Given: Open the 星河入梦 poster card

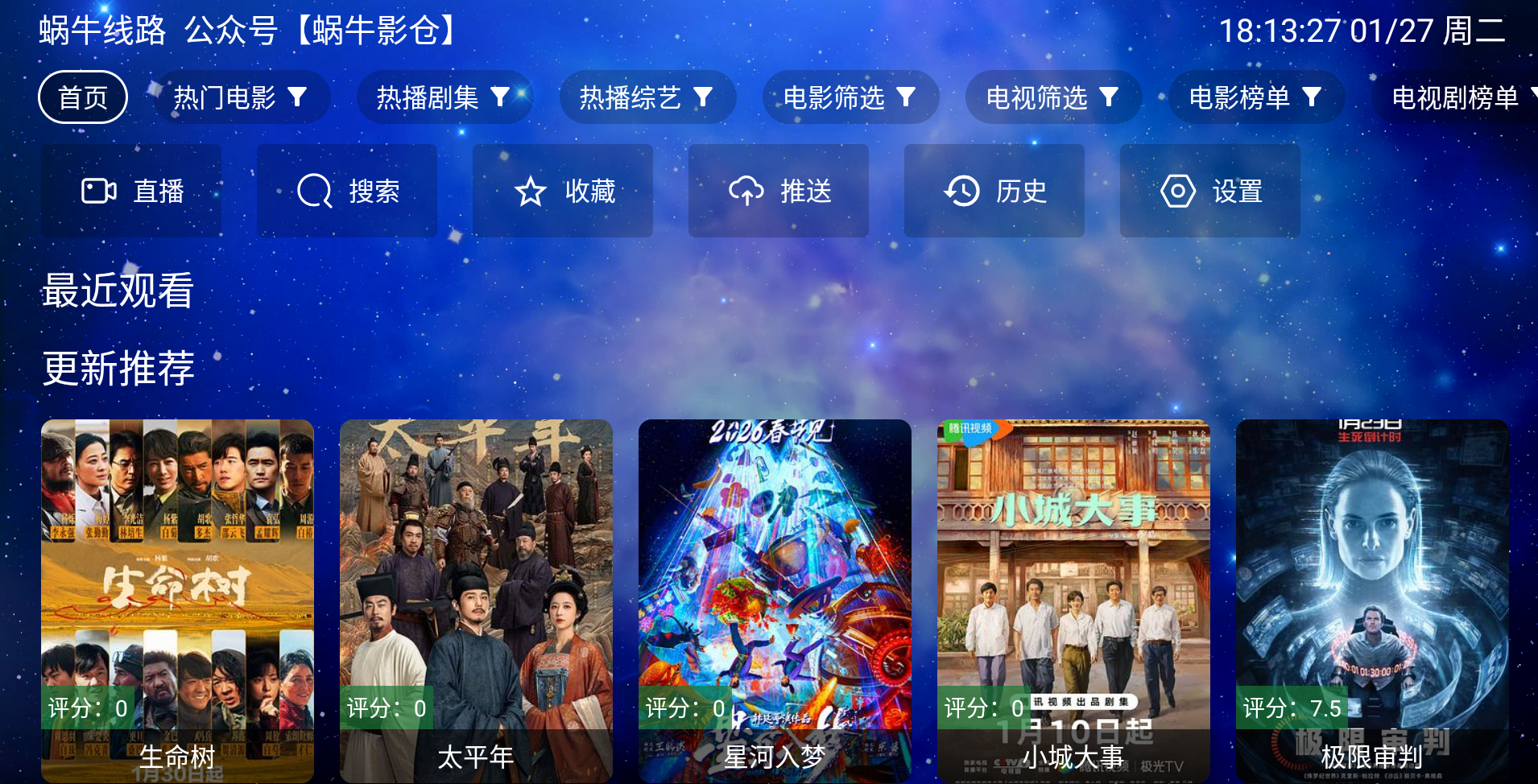Looking at the screenshot, I should click(x=775, y=600).
